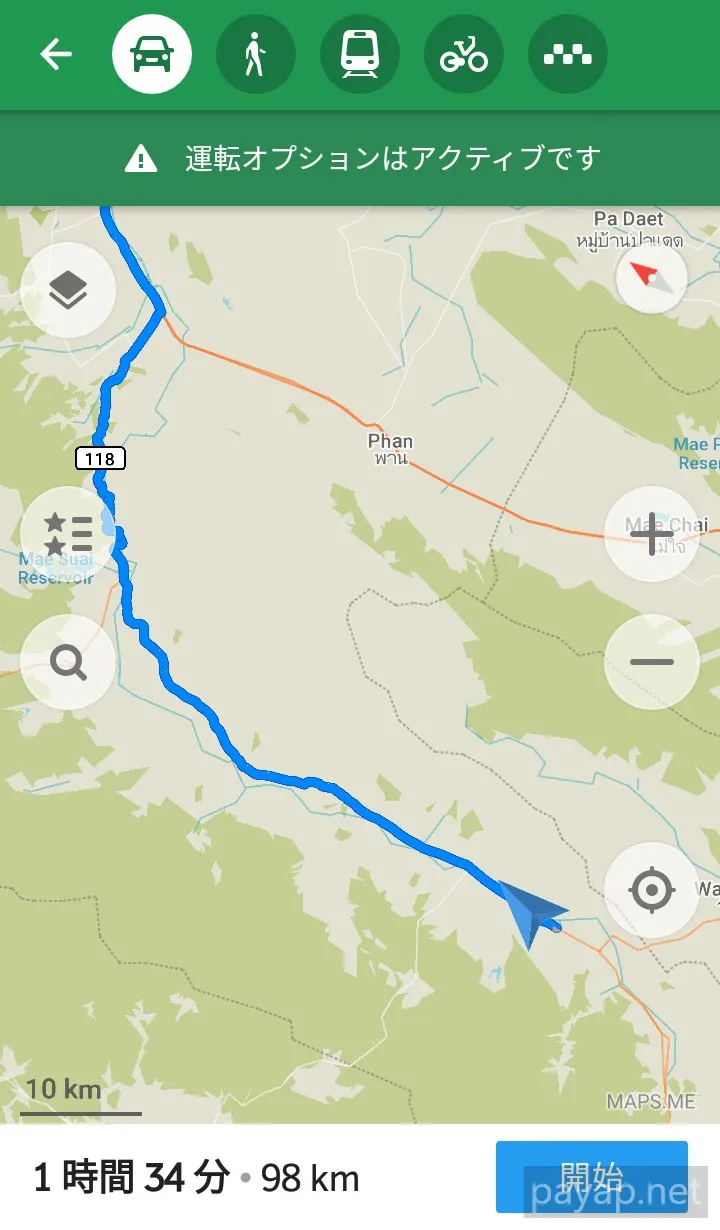Center map on my location
Screen dimensions: 720x1230
[x=651, y=889]
